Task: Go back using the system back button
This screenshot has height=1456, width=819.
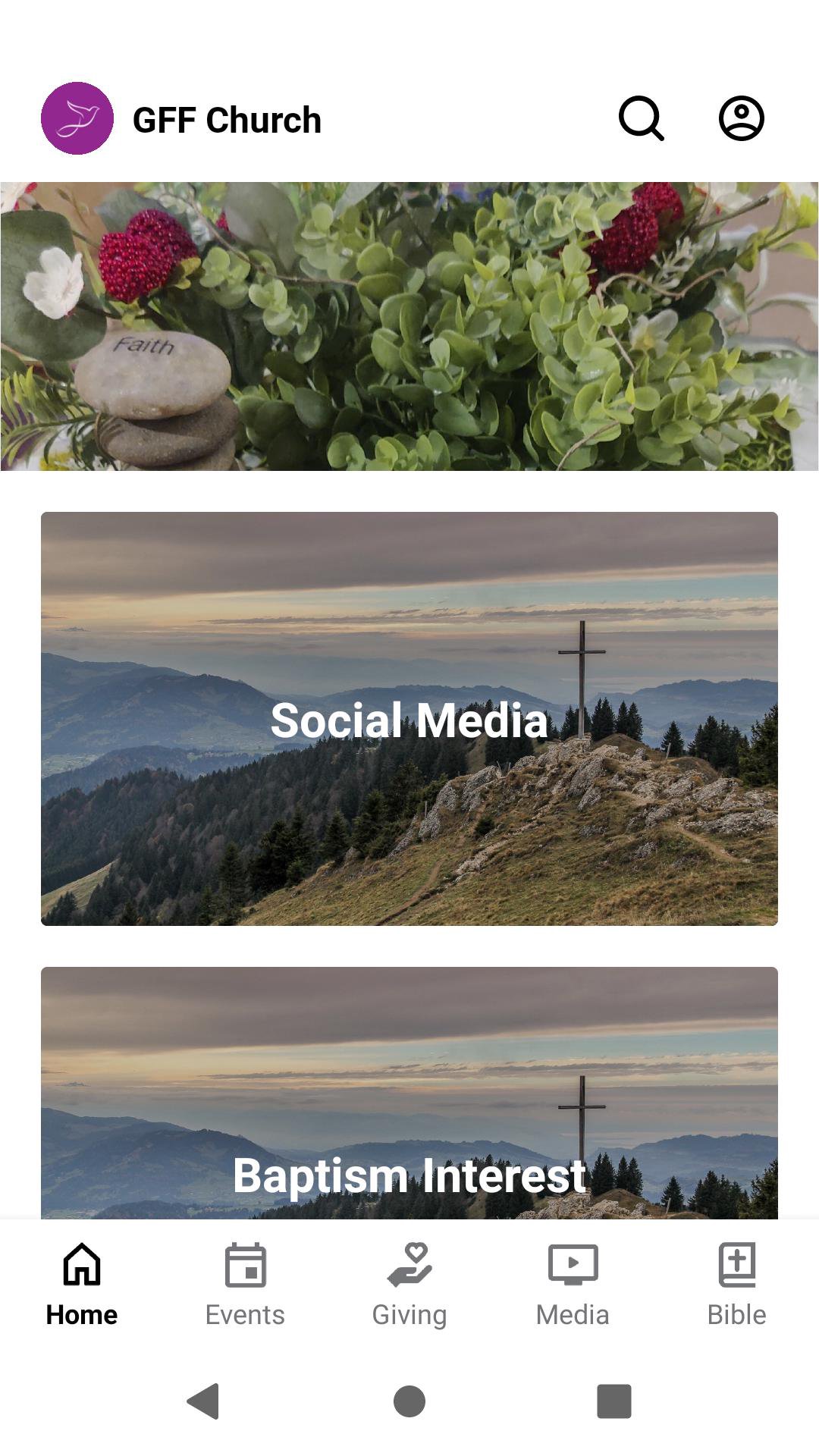Action: (203, 1401)
